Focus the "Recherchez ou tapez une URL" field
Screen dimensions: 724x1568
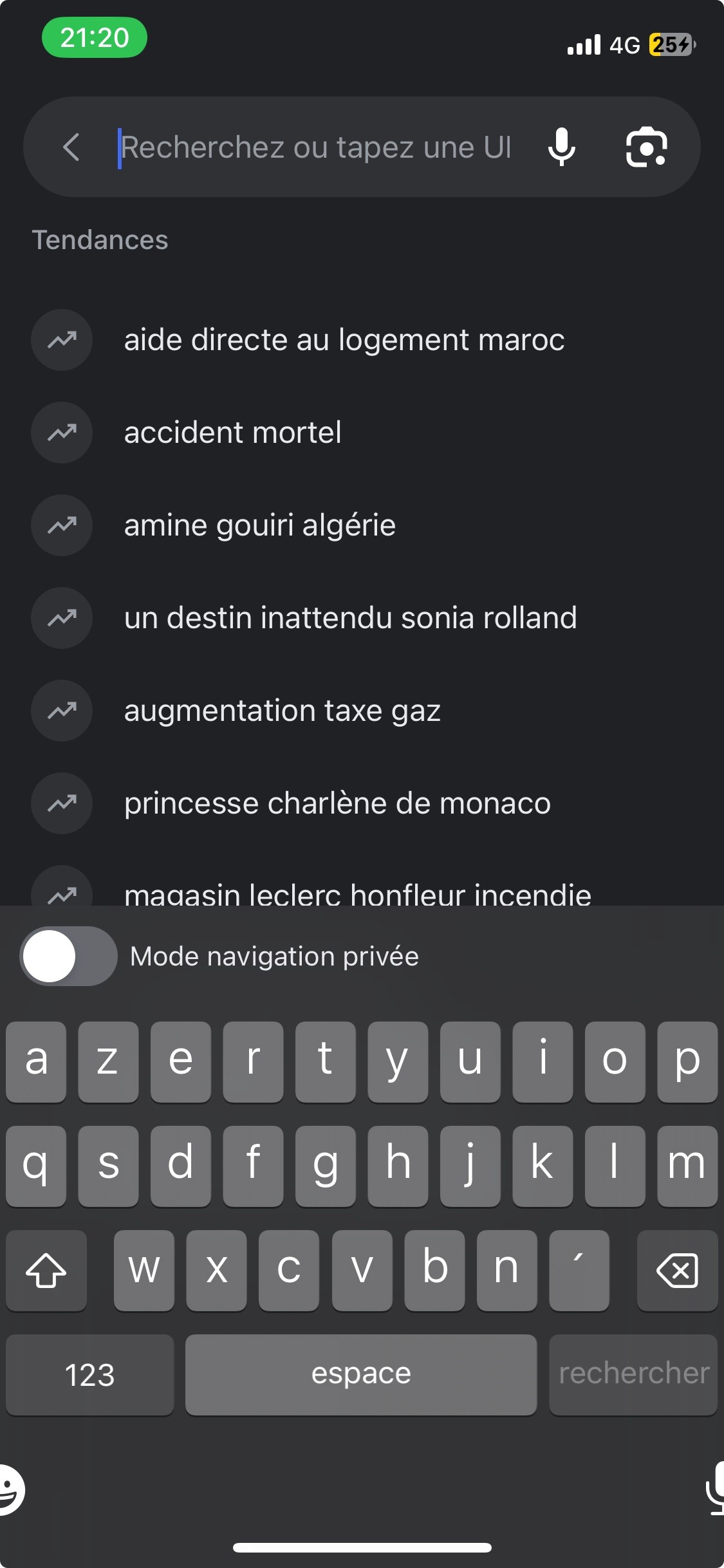(315, 147)
